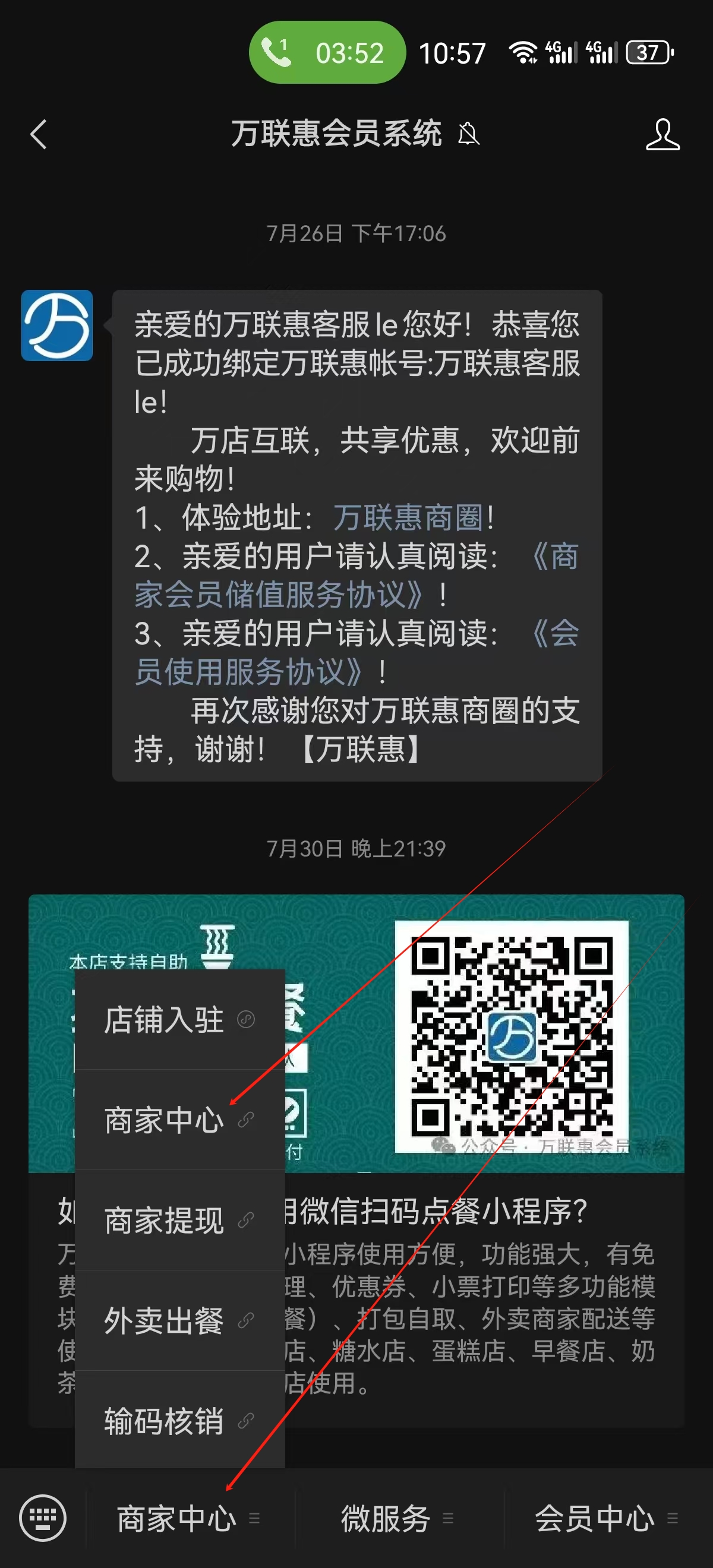This screenshot has width=713, height=1568.
Task: Select 商家中心 in the popup menu
Action: 179,1120
